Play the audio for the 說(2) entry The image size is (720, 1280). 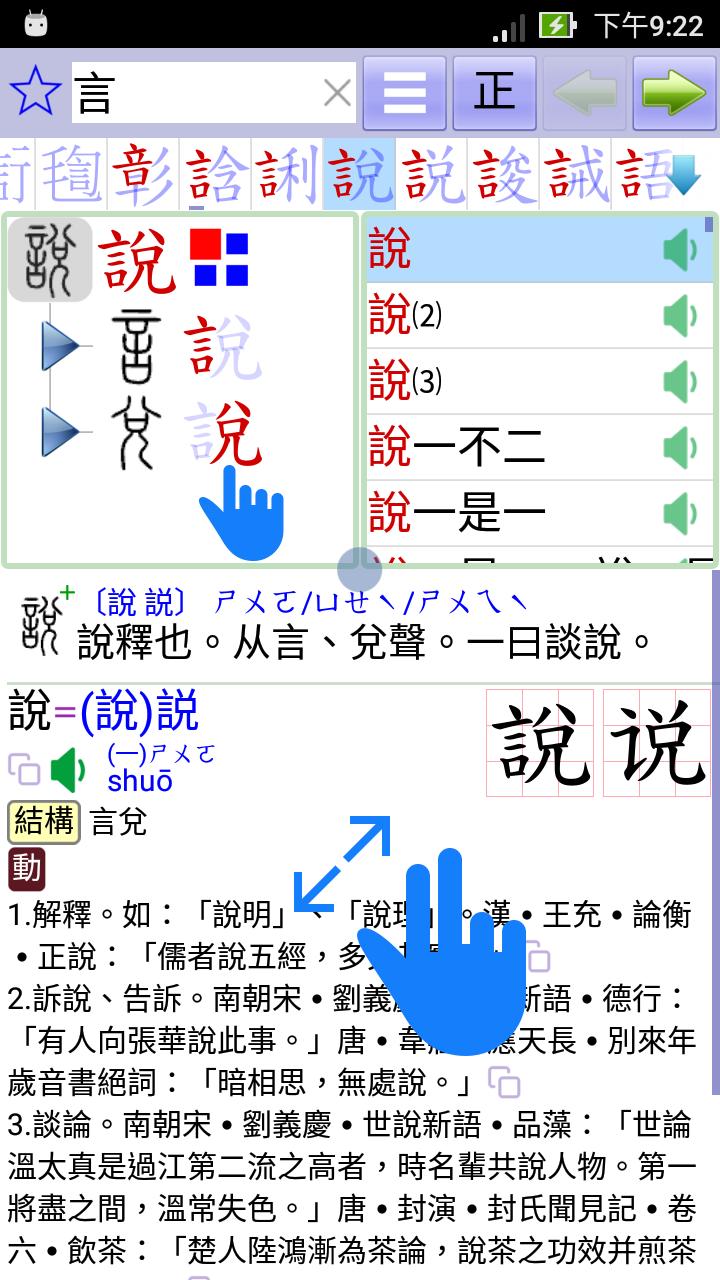tap(680, 316)
